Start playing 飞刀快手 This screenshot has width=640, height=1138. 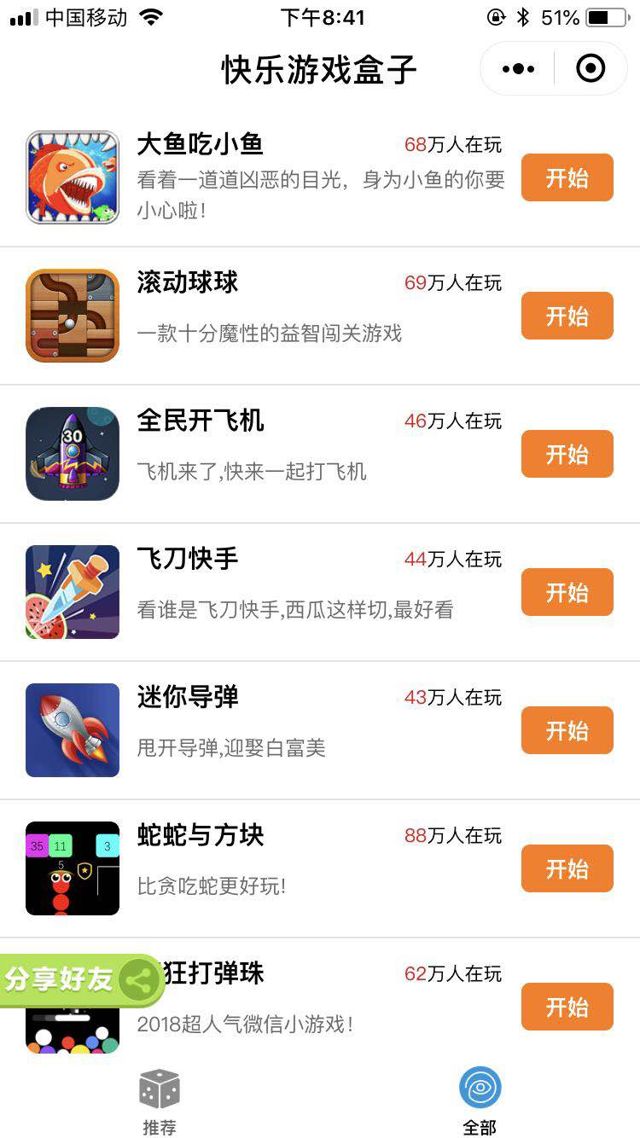[x=567, y=592]
